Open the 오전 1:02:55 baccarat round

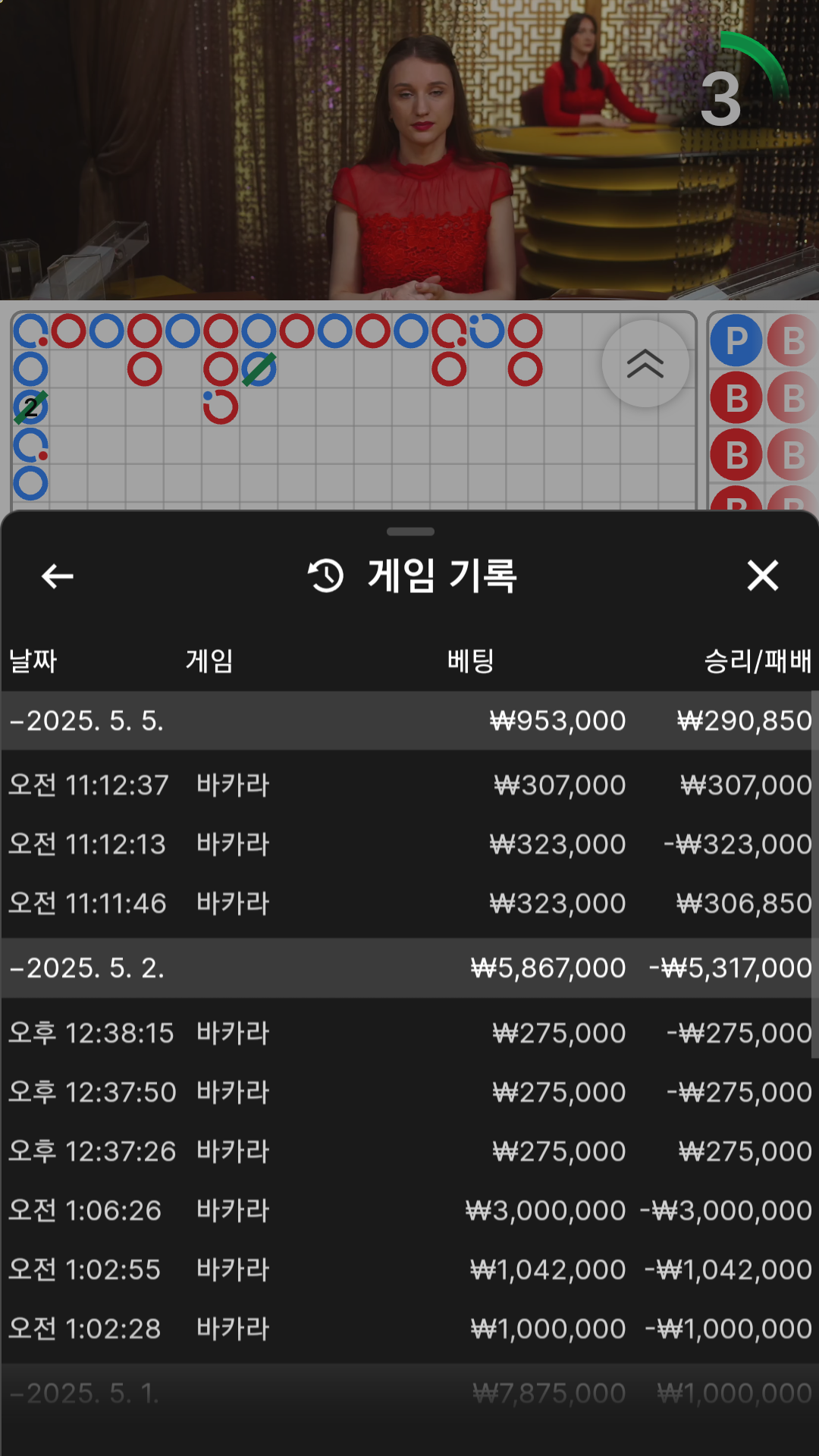[409, 1269]
